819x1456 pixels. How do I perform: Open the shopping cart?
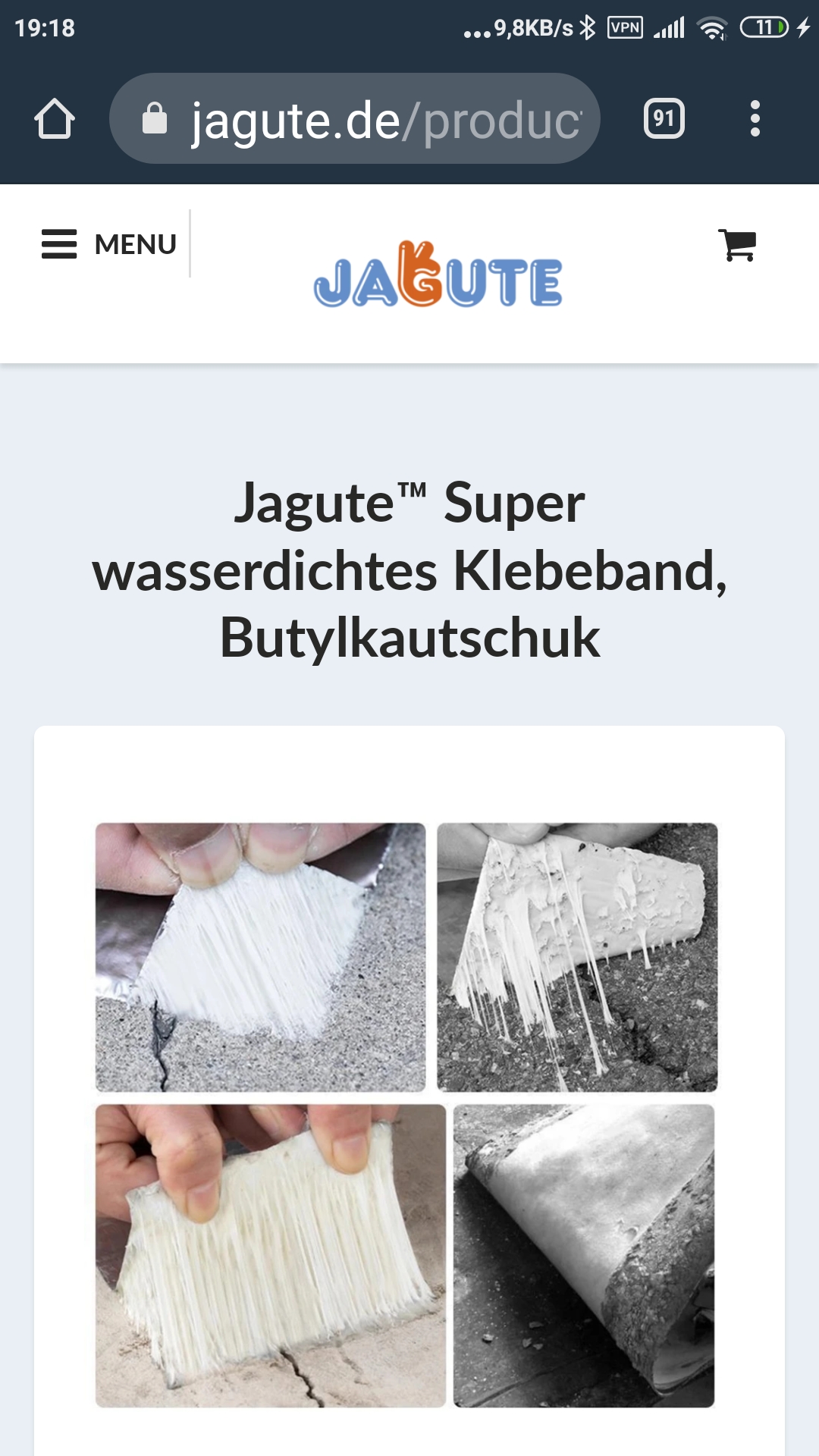tap(737, 245)
